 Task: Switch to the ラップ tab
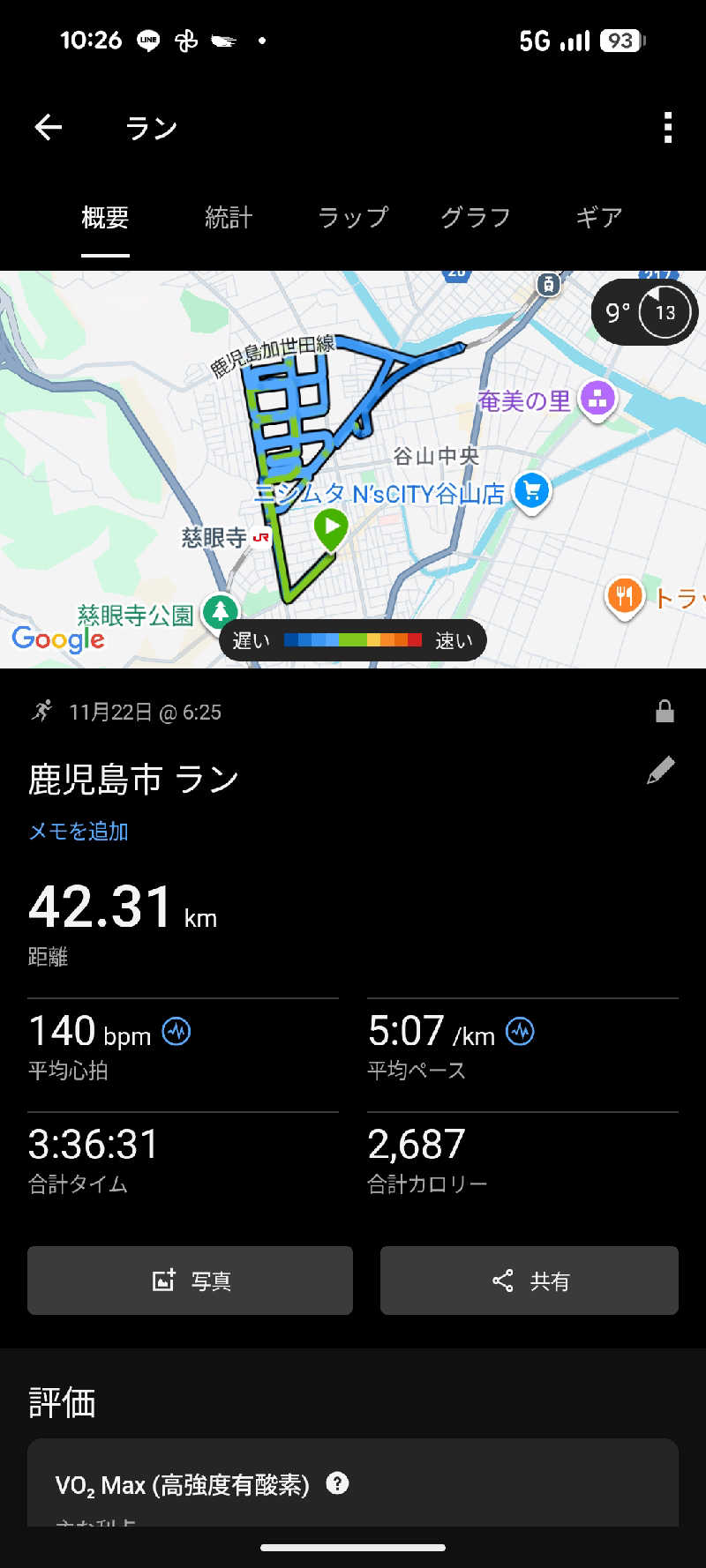(352, 217)
